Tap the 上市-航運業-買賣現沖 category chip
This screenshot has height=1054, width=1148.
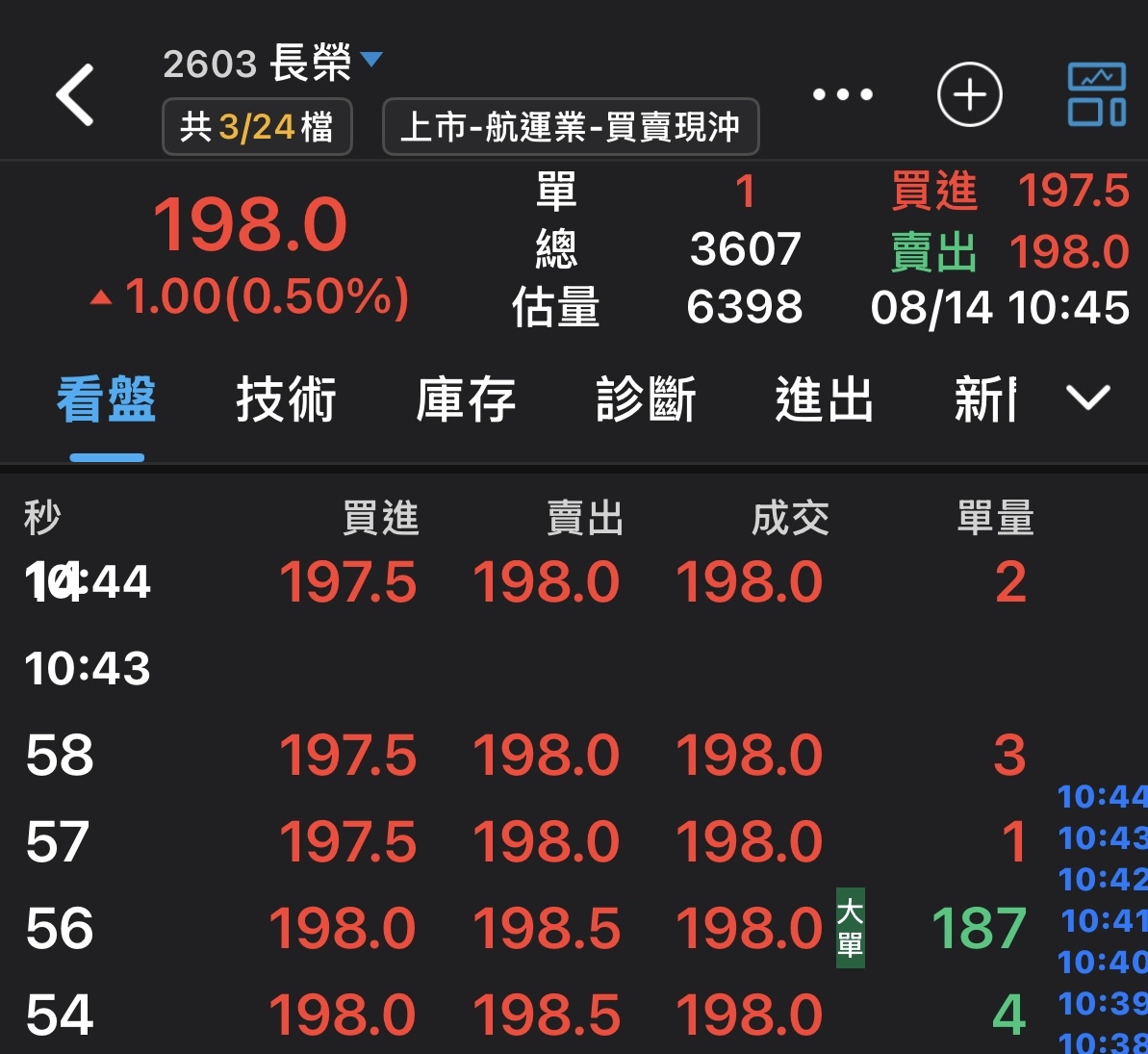pos(571,127)
